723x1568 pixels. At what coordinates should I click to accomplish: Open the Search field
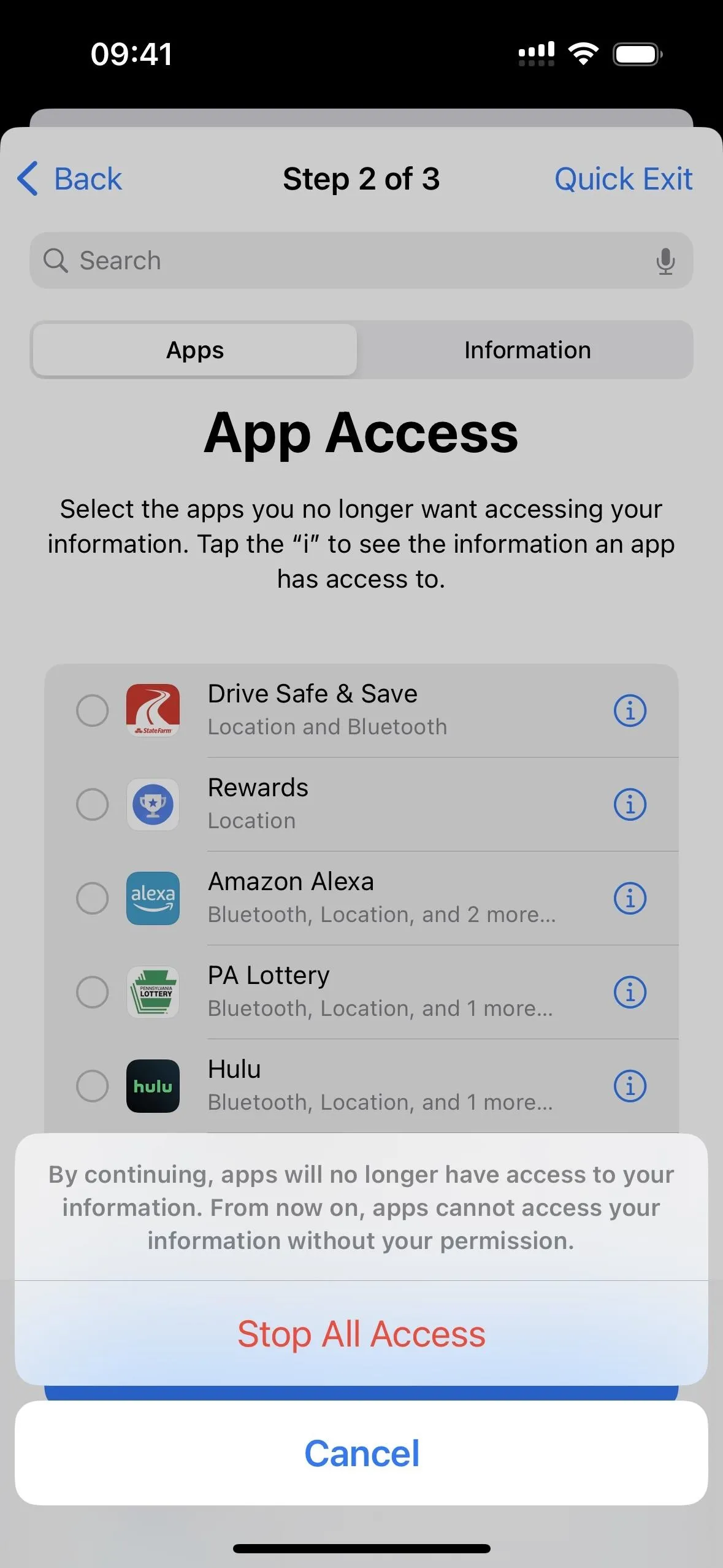361,261
